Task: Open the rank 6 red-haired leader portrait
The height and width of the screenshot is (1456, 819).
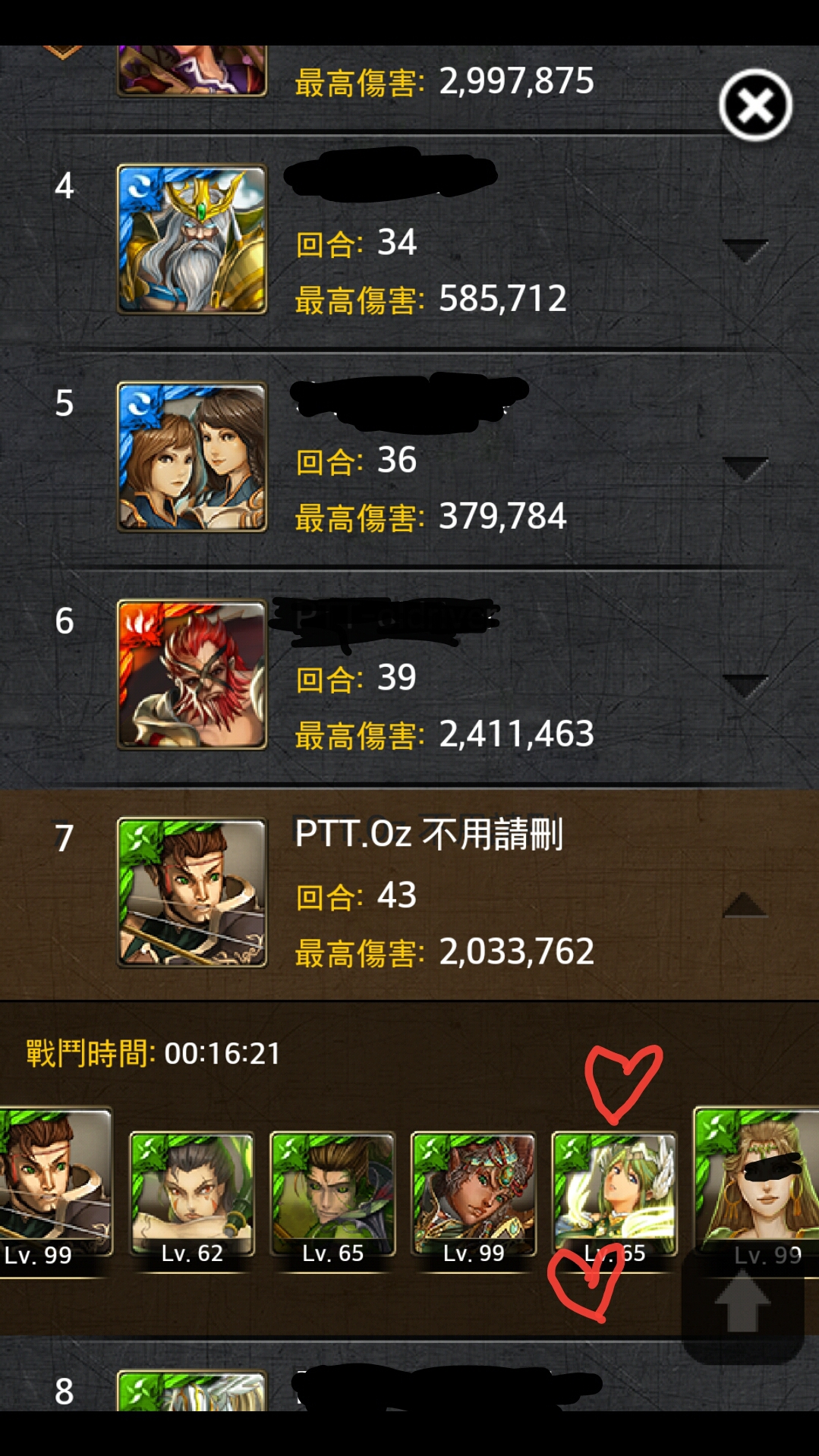Action: tap(192, 675)
